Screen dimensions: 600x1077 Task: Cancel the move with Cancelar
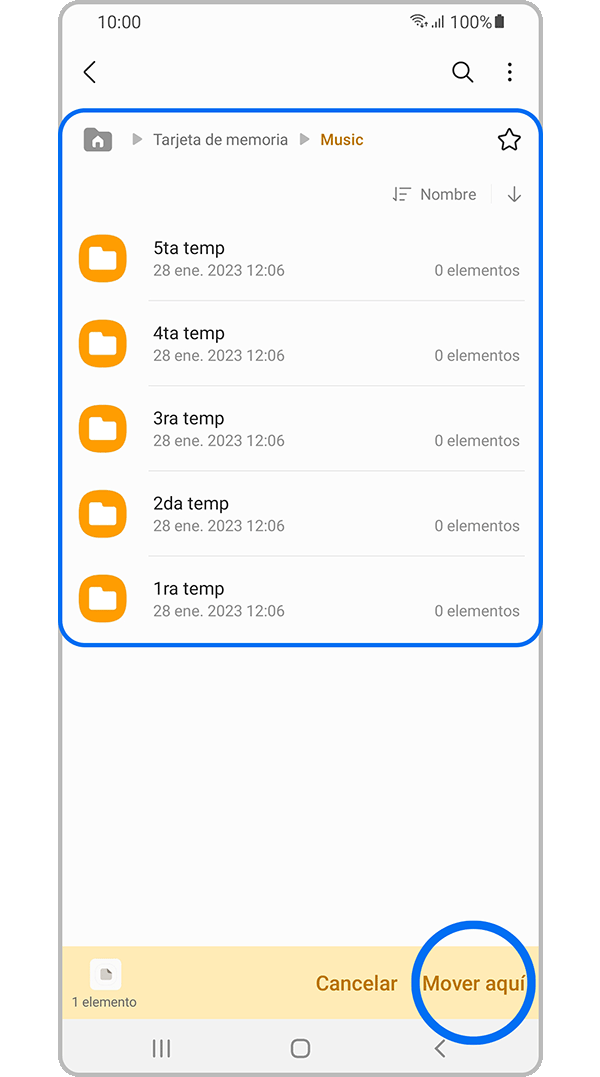pos(356,983)
